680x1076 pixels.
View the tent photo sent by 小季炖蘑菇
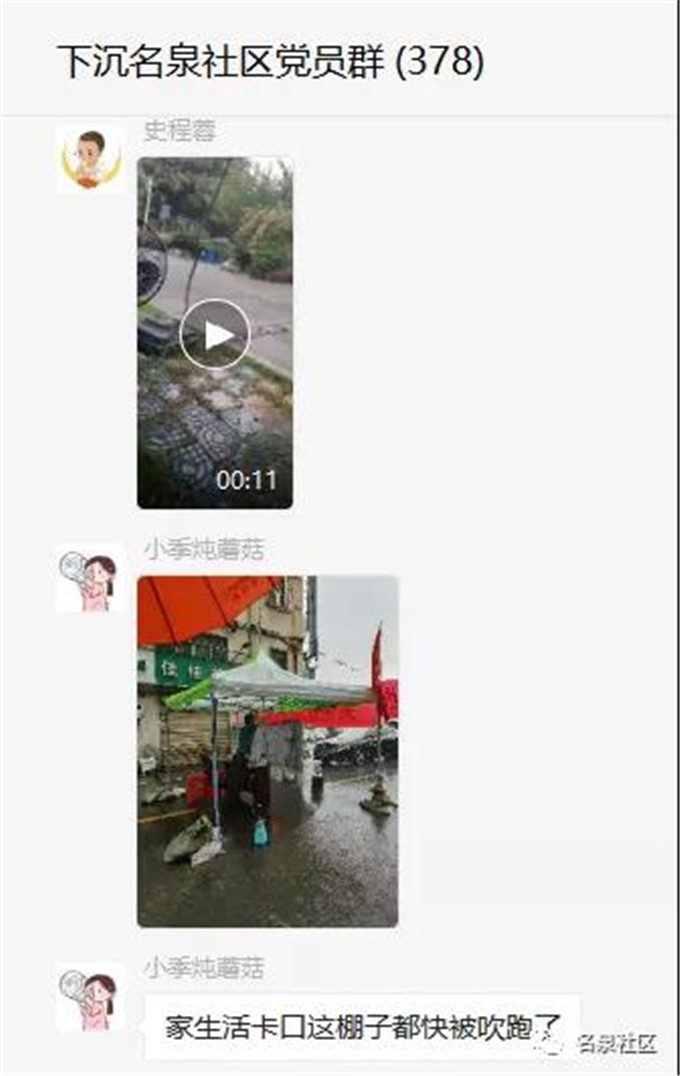point(267,751)
